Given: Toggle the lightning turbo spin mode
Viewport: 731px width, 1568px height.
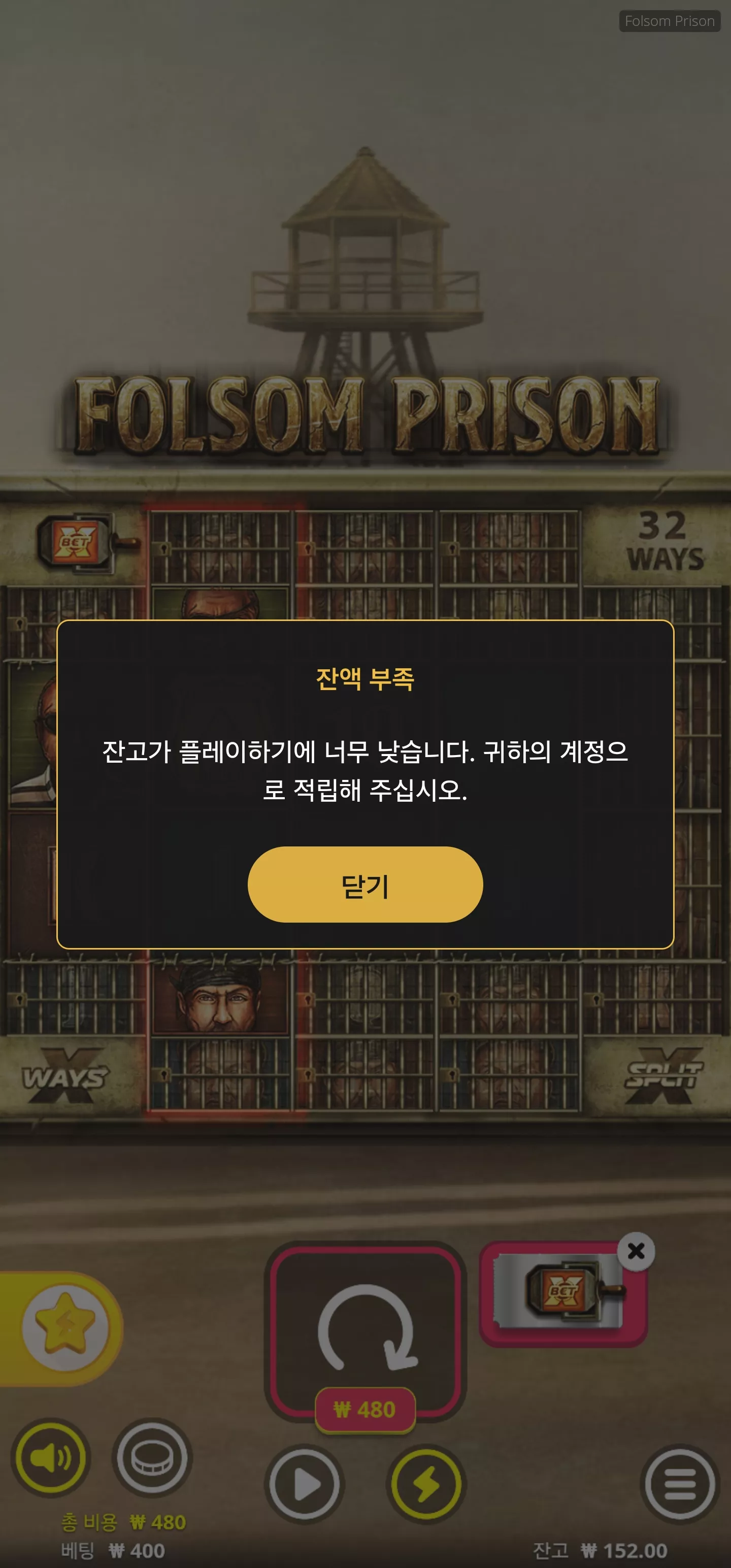Looking at the screenshot, I should pyautogui.click(x=426, y=1485).
